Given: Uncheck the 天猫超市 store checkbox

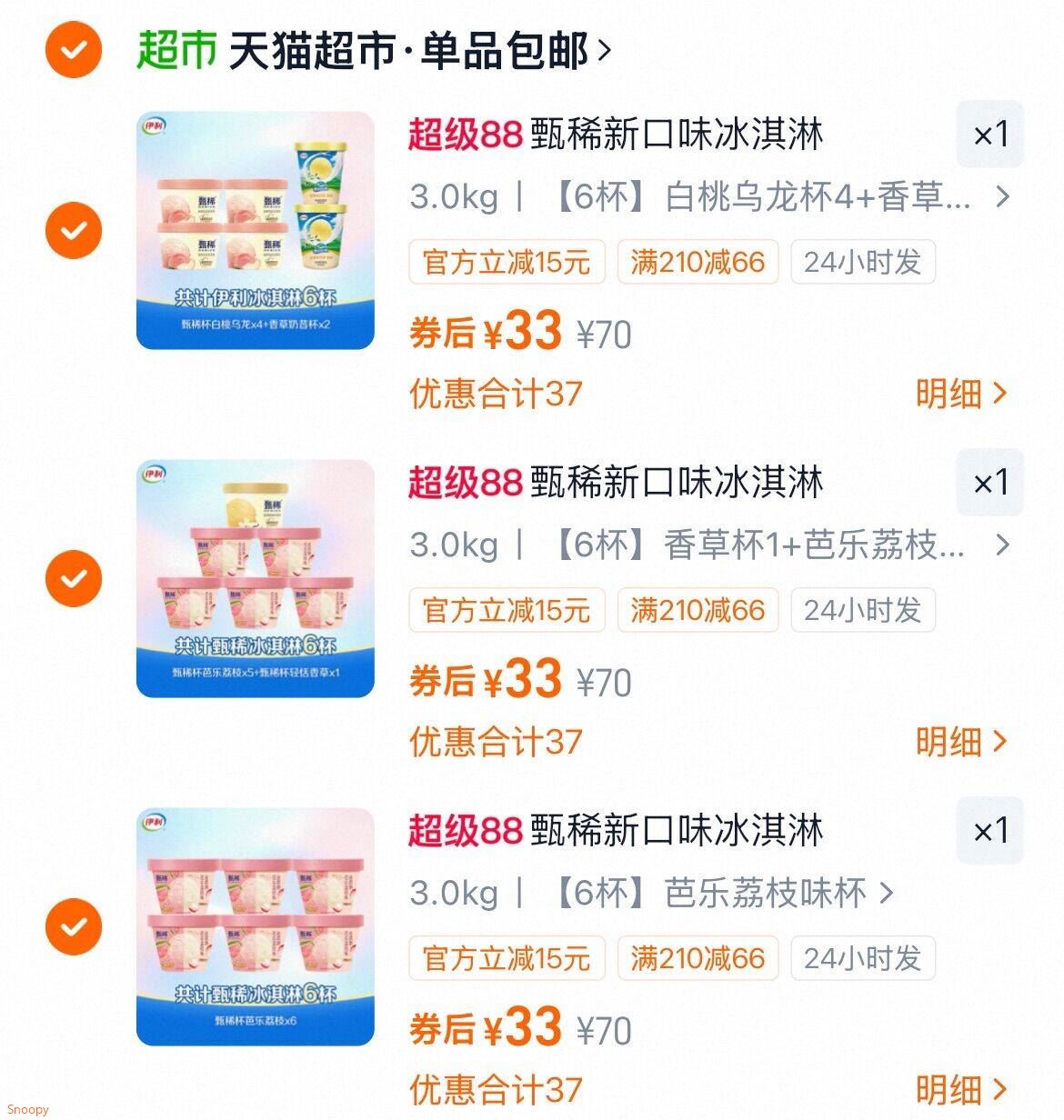Looking at the screenshot, I should (74, 49).
